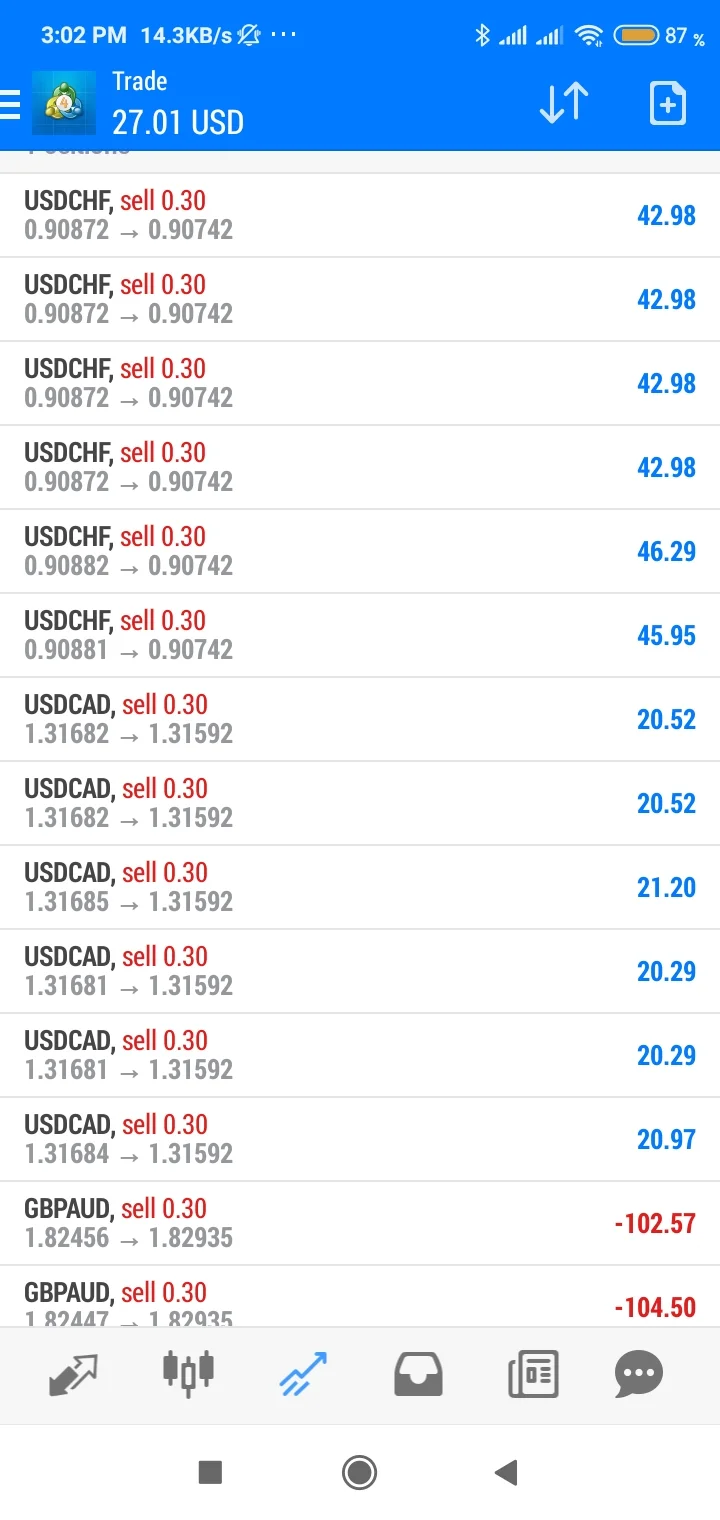
Task: Open the News tab
Action: click(533, 1374)
